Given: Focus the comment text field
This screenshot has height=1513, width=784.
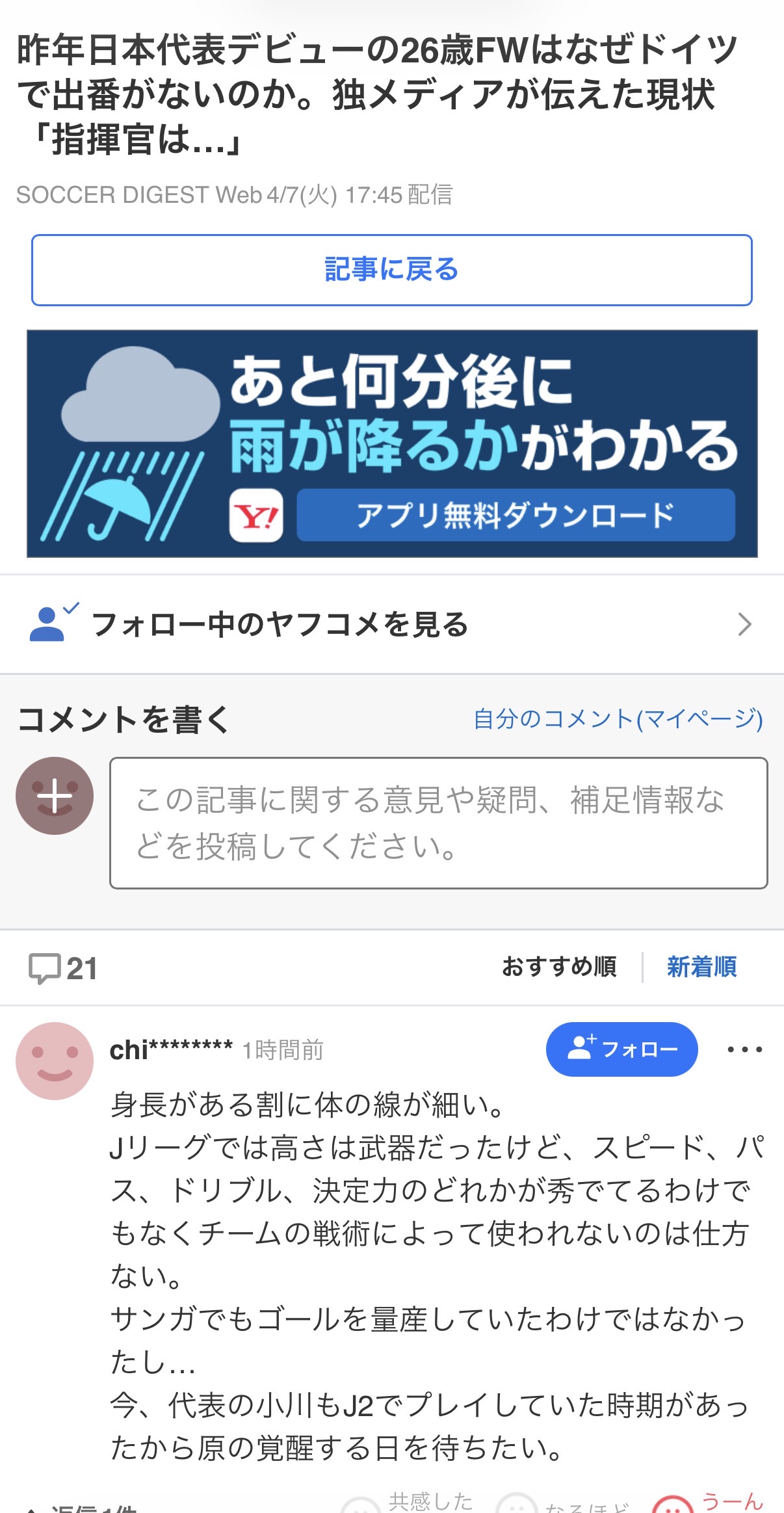Looking at the screenshot, I should coord(438,822).
